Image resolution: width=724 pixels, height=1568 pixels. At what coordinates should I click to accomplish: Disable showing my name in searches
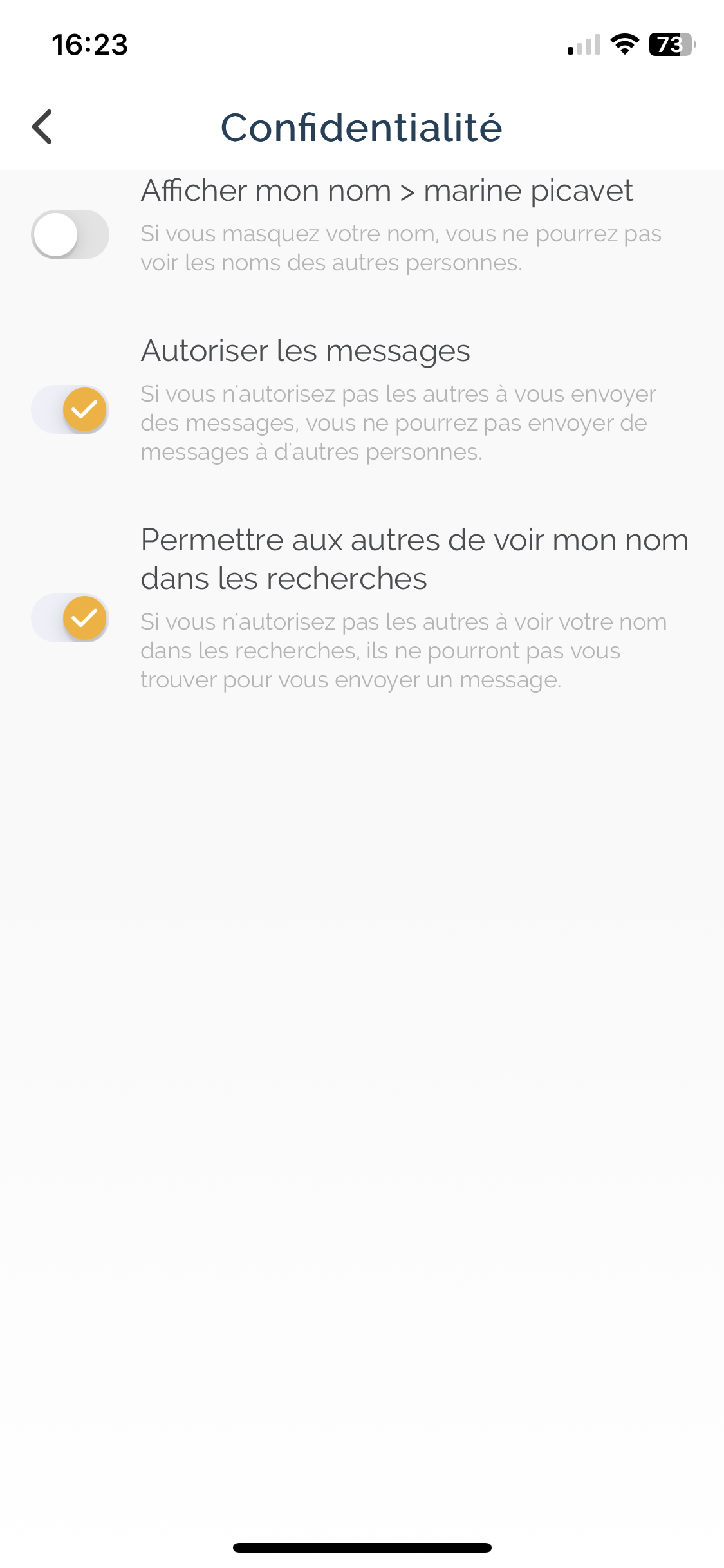(x=70, y=618)
